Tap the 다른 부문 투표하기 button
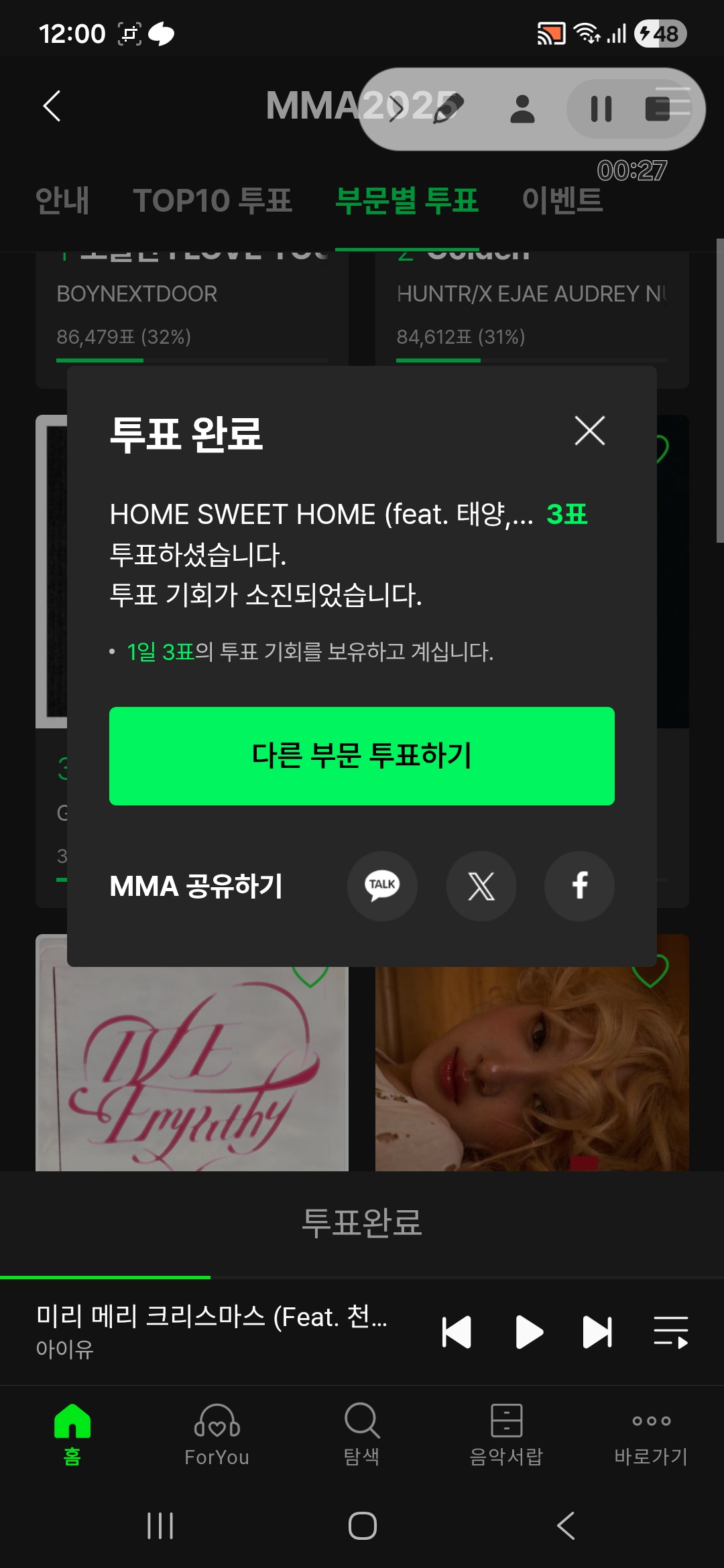Viewport: 724px width, 1568px height. 362,756
